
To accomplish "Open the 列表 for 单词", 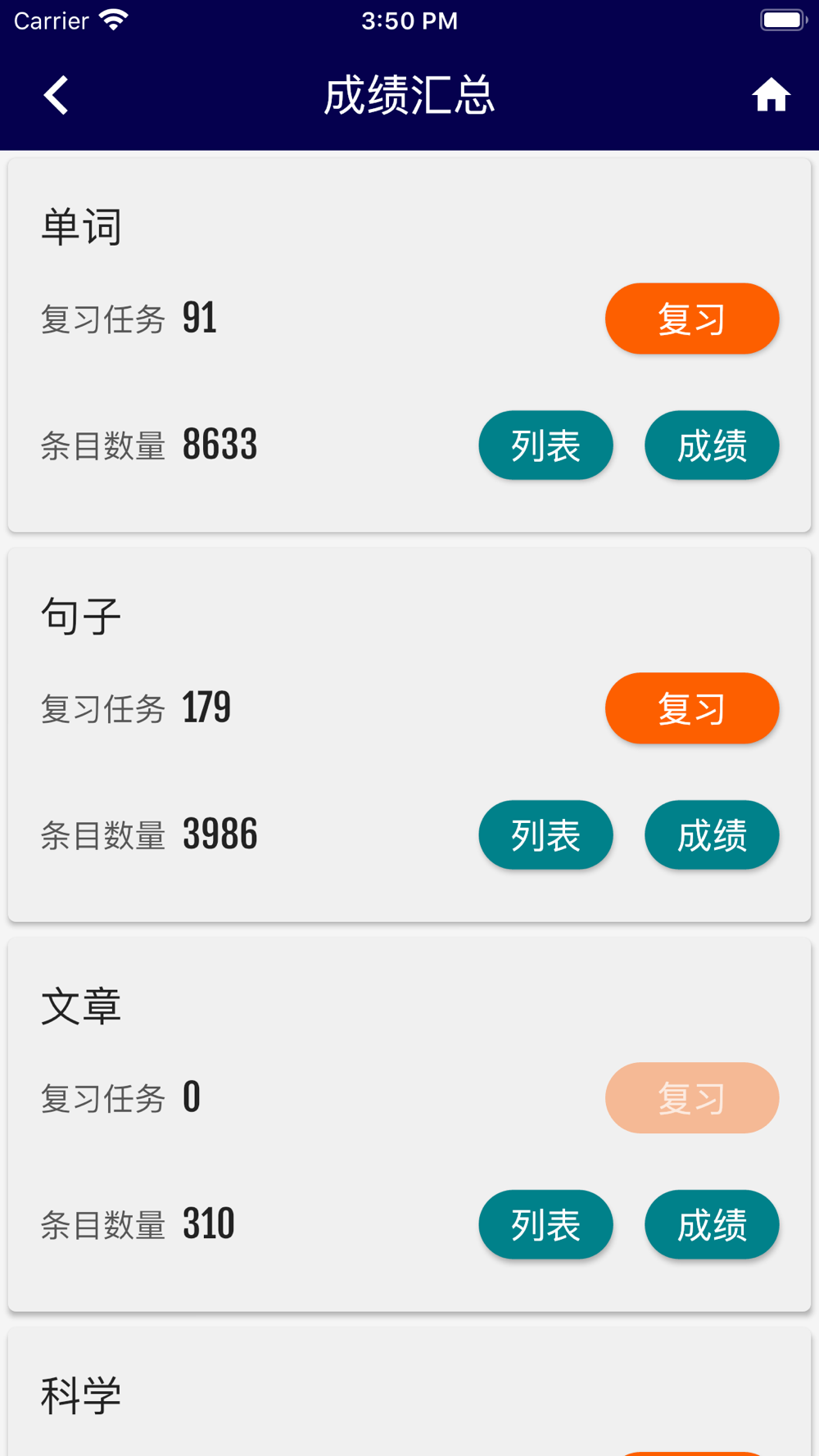I will tap(545, 445).
